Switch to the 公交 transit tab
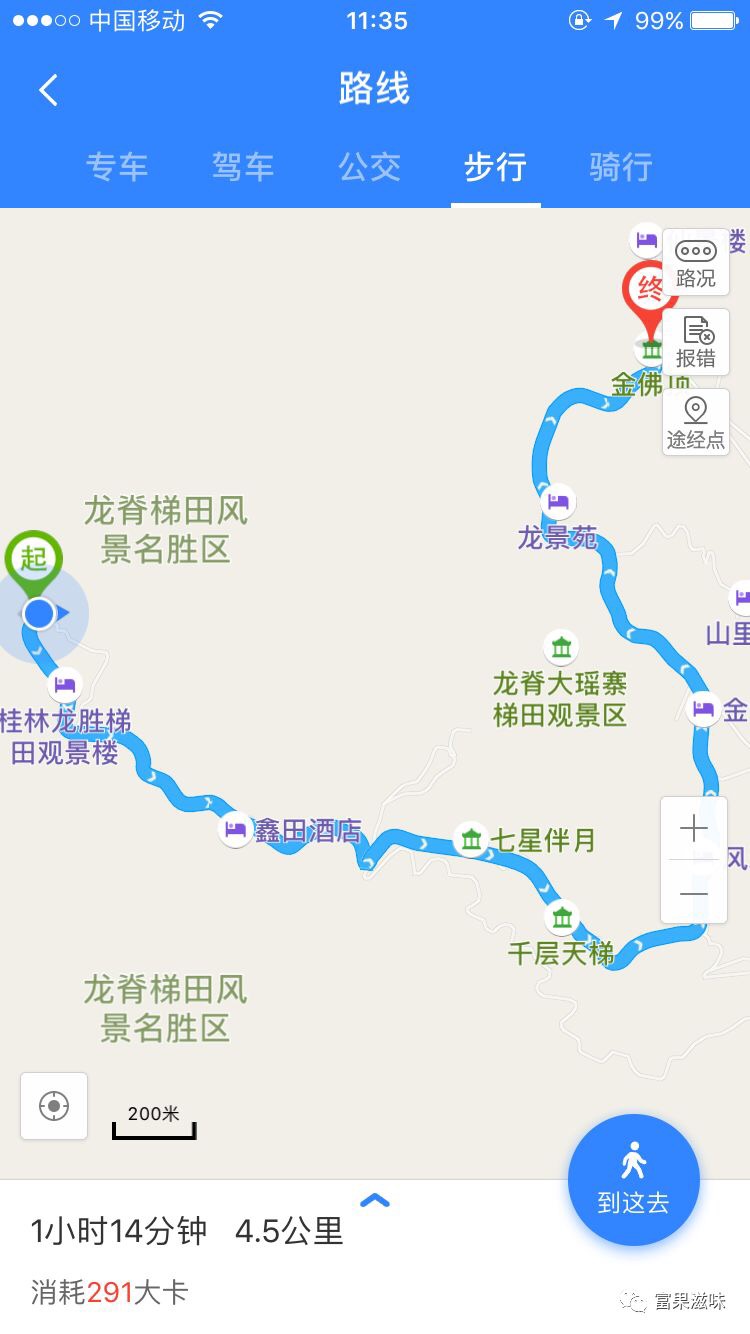The height and width of the screenshot is (1334, 750). click(x=369, y=167)
